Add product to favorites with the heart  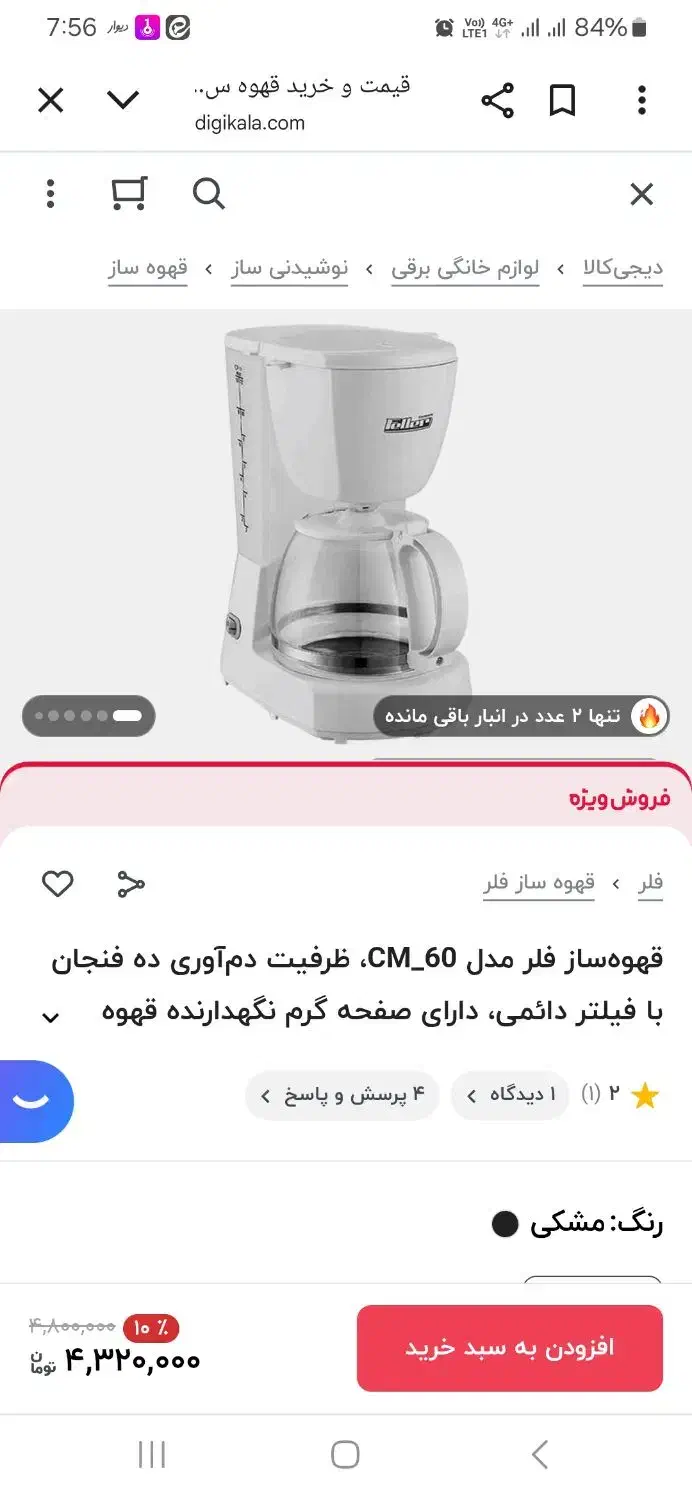[58, 884]
